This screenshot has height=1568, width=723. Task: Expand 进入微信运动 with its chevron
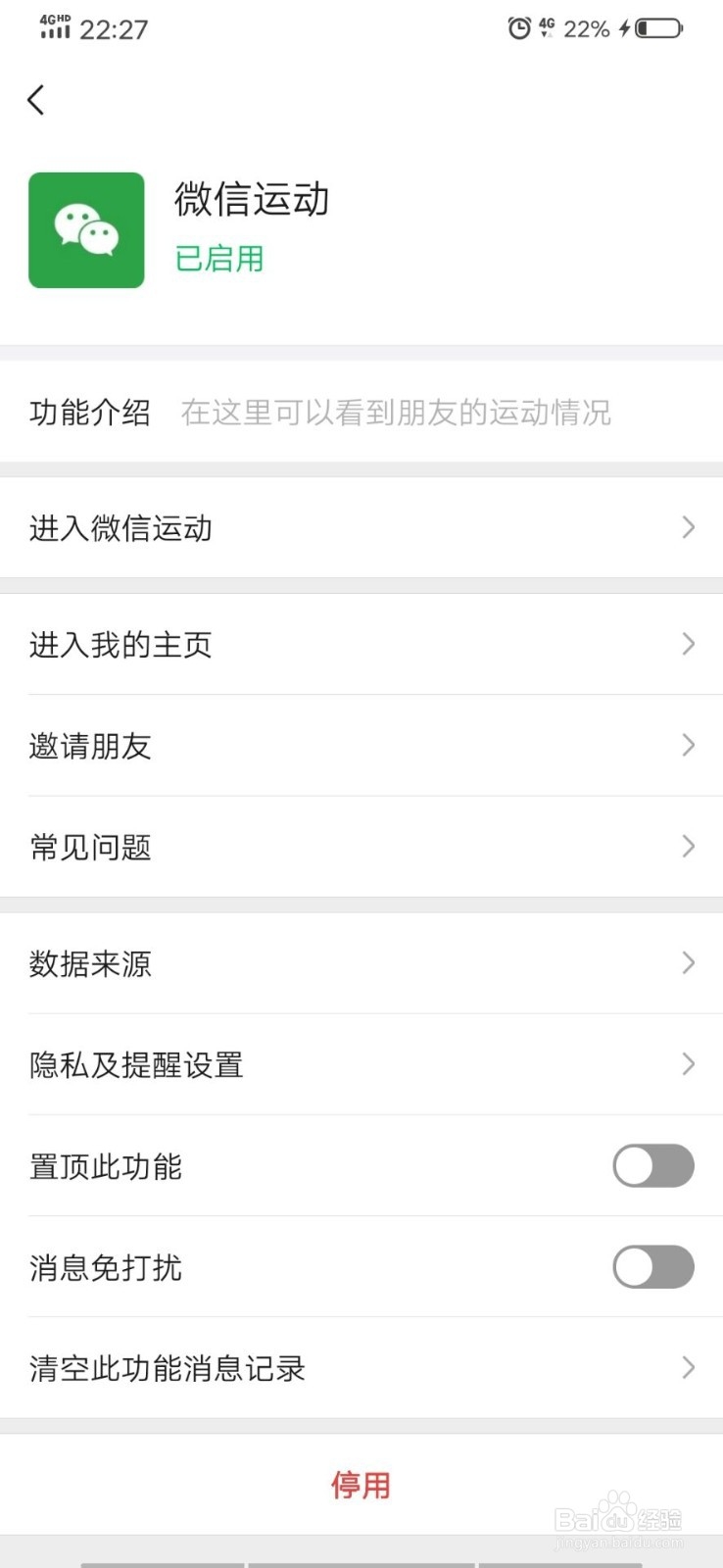(x=687, y=528)
